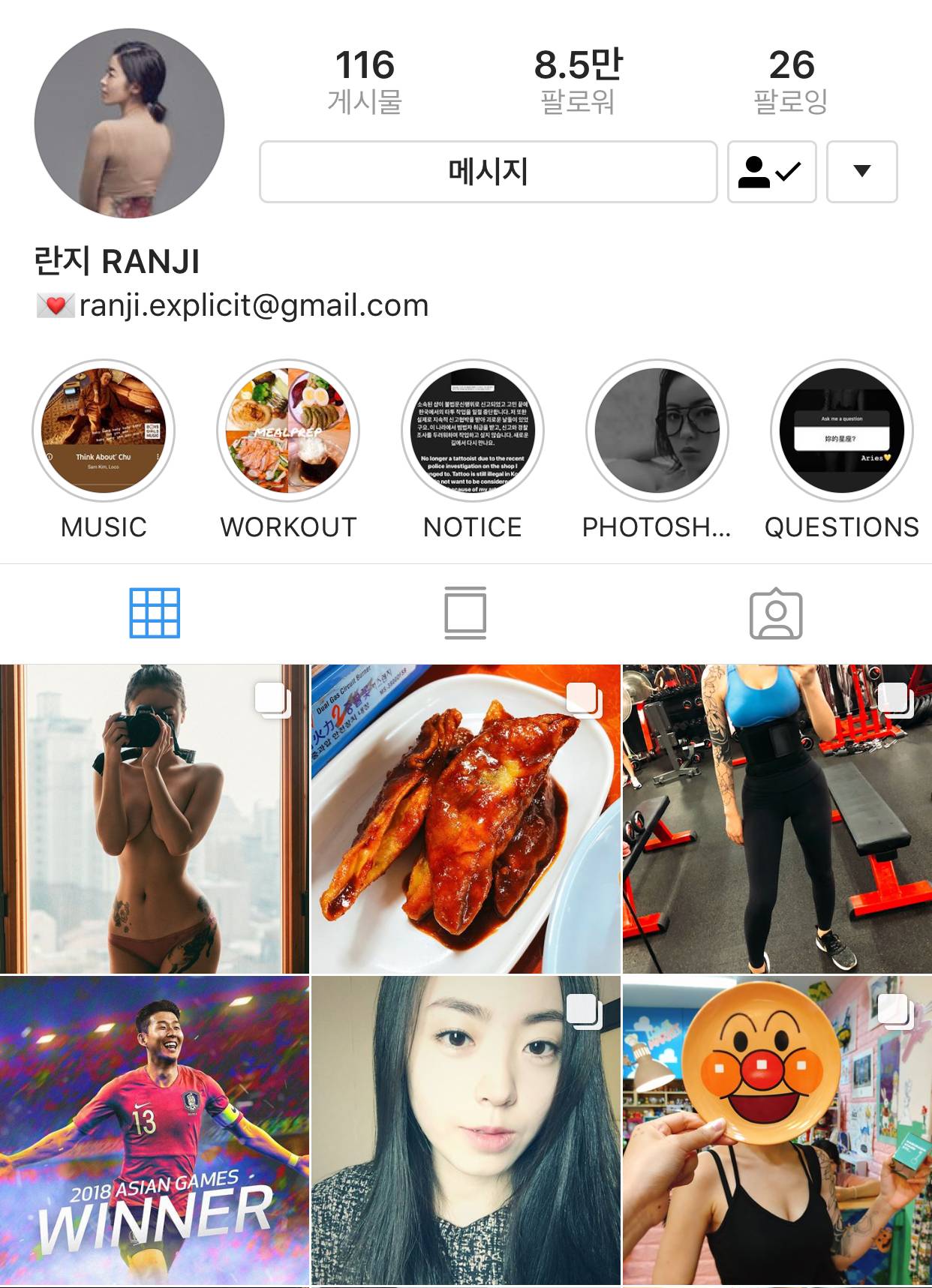Open the close-up face selfie post

465,1130
